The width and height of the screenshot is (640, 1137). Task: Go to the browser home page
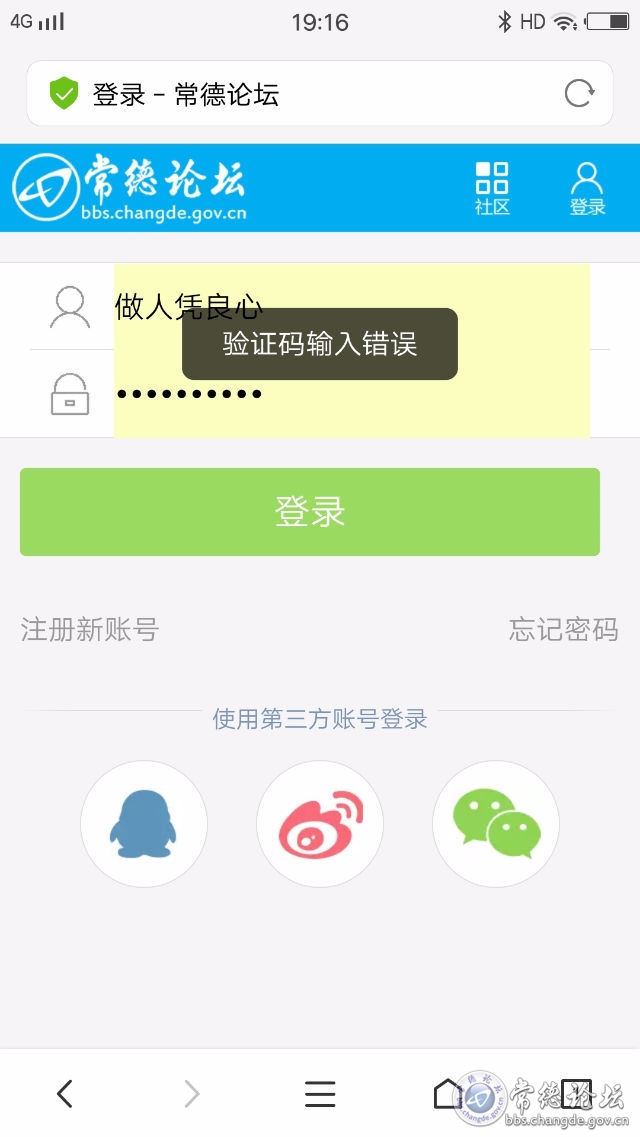point(447,1094)
